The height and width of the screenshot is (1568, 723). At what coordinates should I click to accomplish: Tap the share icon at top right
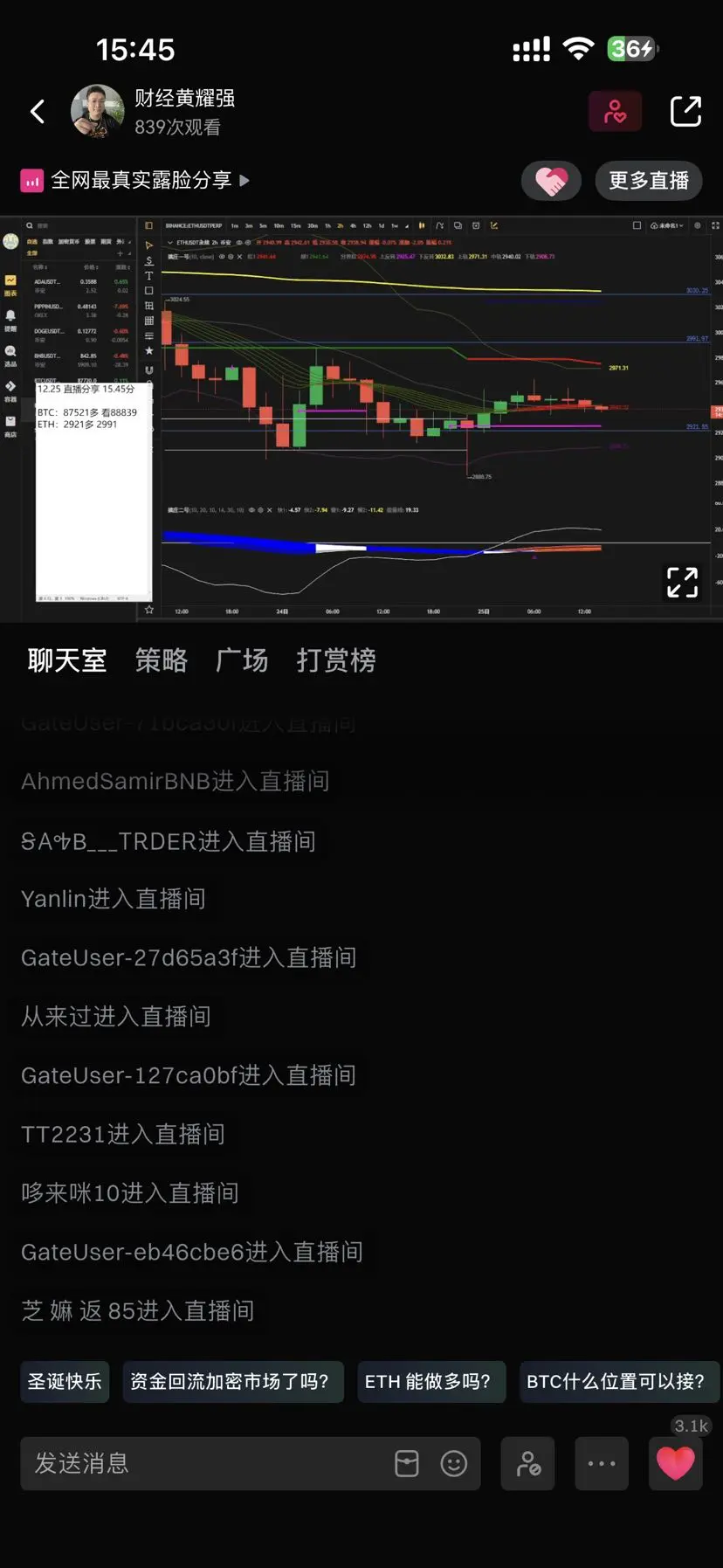(x=686, y=111)
